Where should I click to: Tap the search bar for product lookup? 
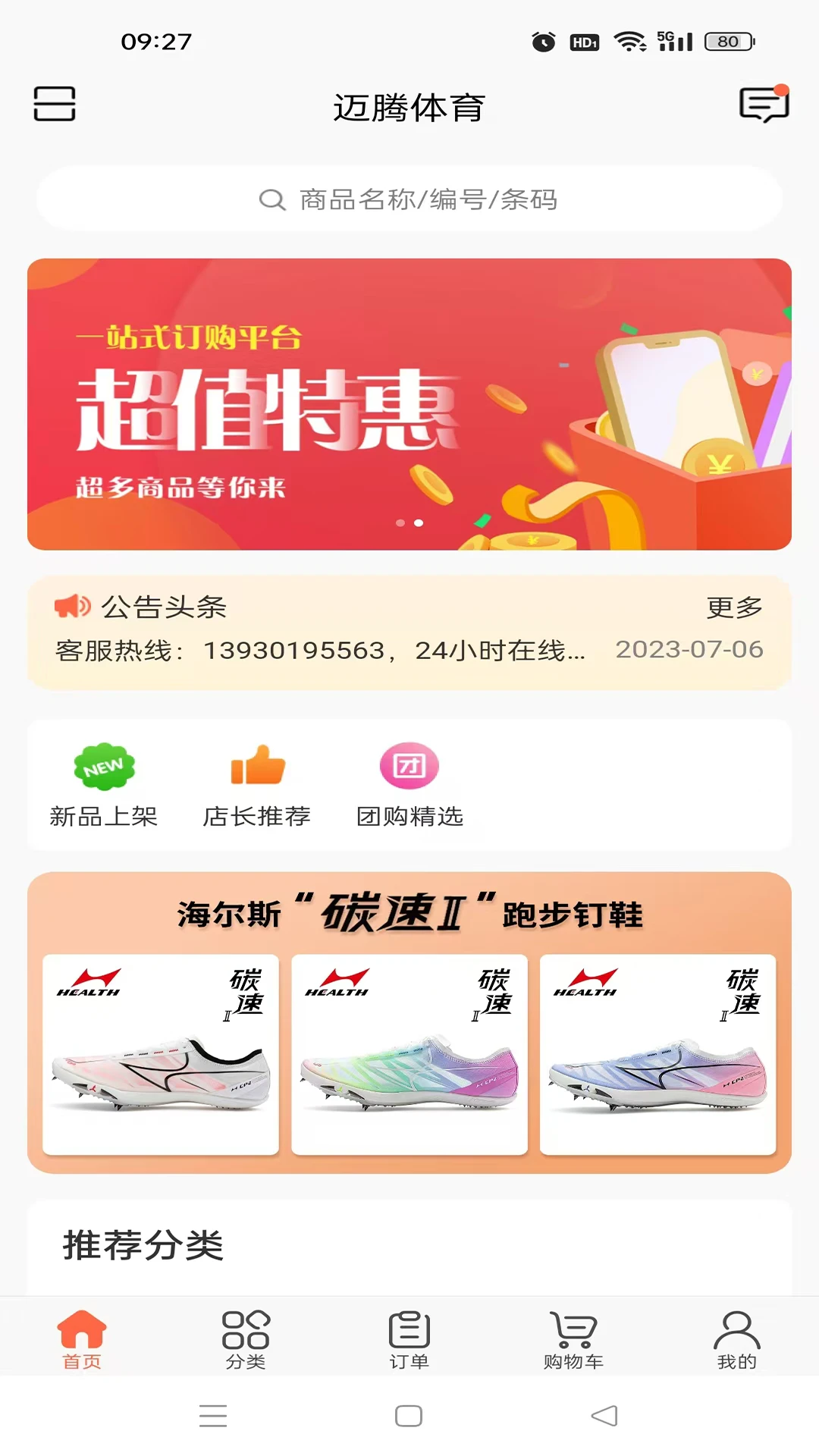tap(409, 199)
